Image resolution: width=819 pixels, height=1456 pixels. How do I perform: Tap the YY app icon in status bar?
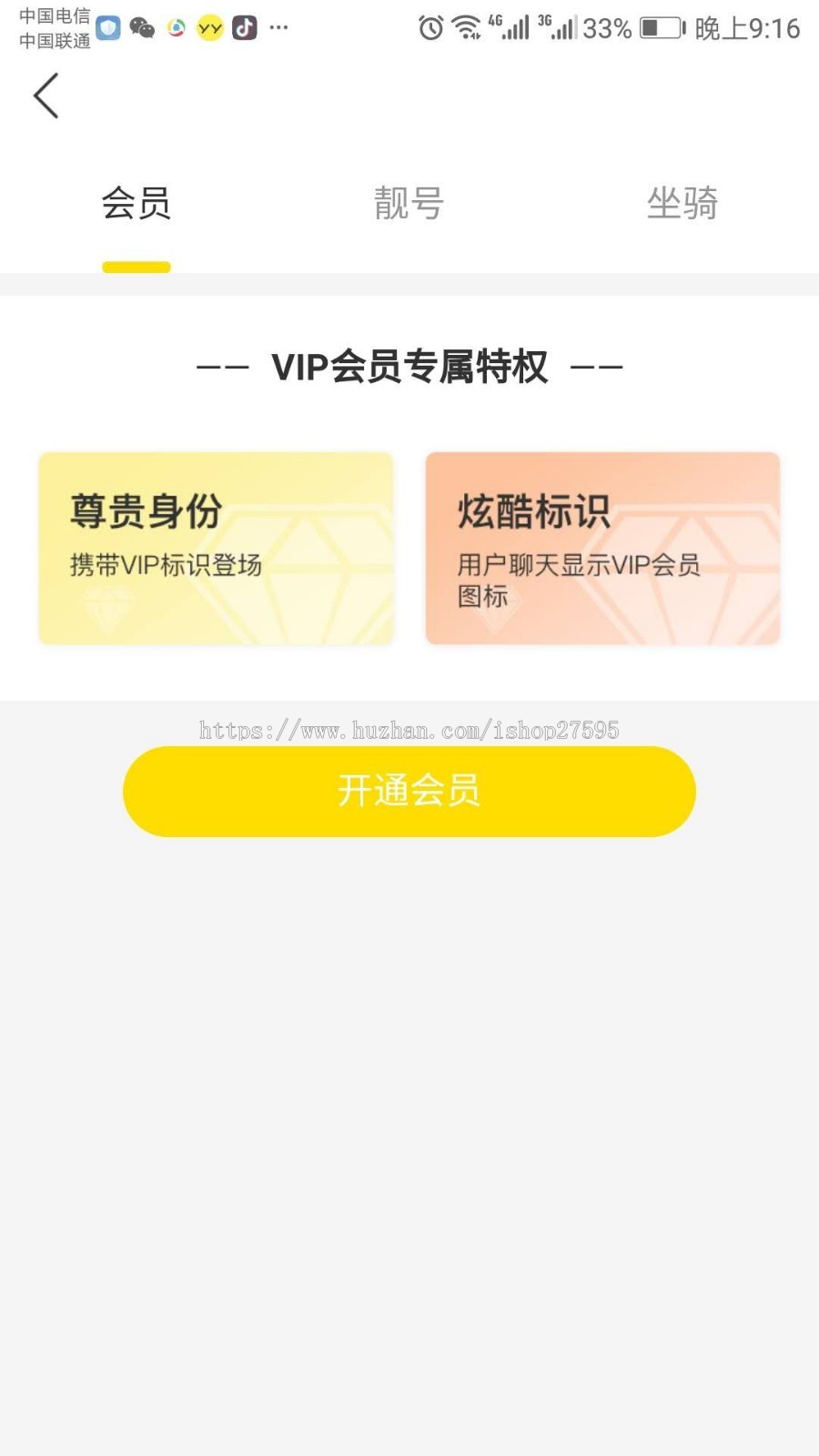pos(209,27)
